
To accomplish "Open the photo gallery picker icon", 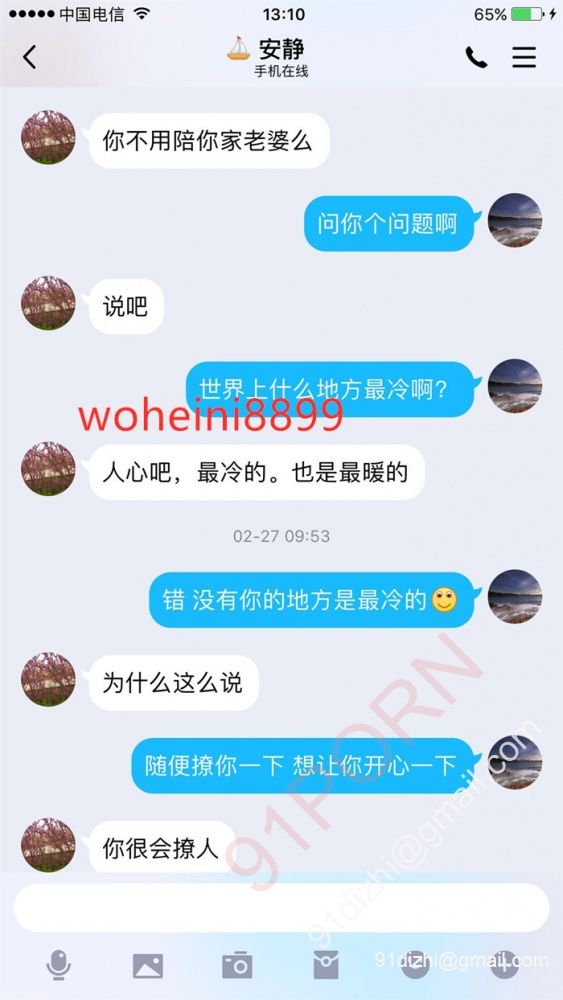I will click(x=148, y=966).
